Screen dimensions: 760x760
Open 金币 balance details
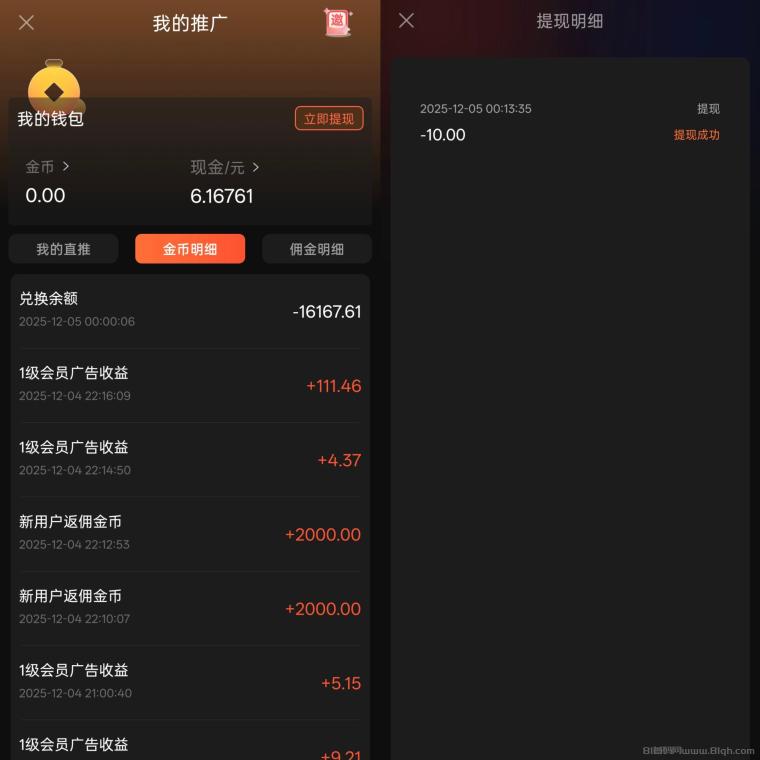(47, 167)
